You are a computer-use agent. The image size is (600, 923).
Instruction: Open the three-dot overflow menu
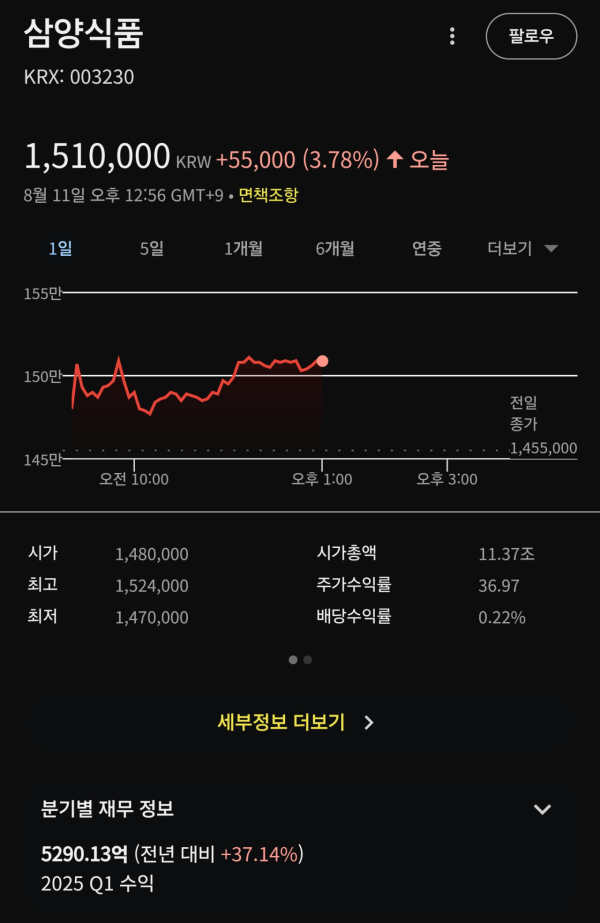pyautogui.click(x=452, y=37)
